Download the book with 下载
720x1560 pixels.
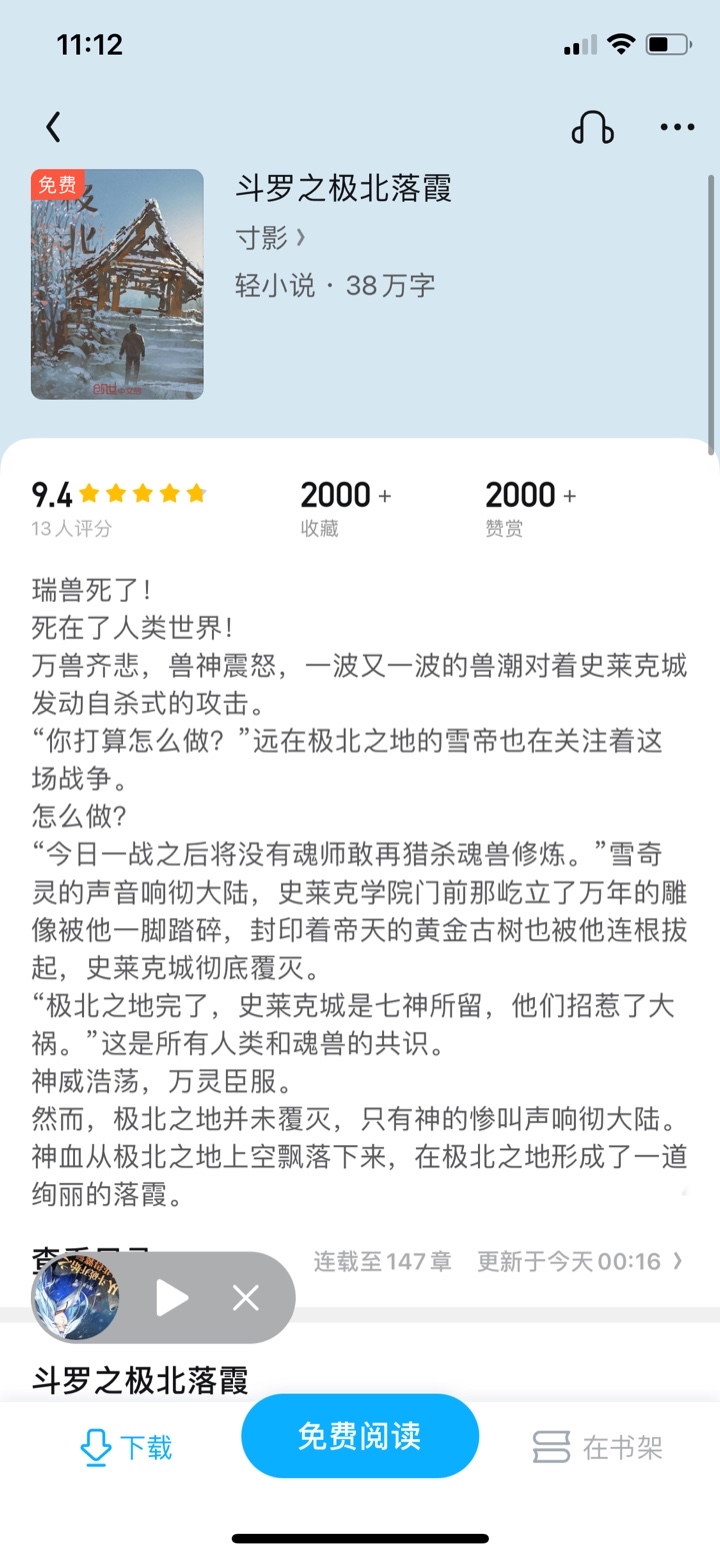(126, 1447)
